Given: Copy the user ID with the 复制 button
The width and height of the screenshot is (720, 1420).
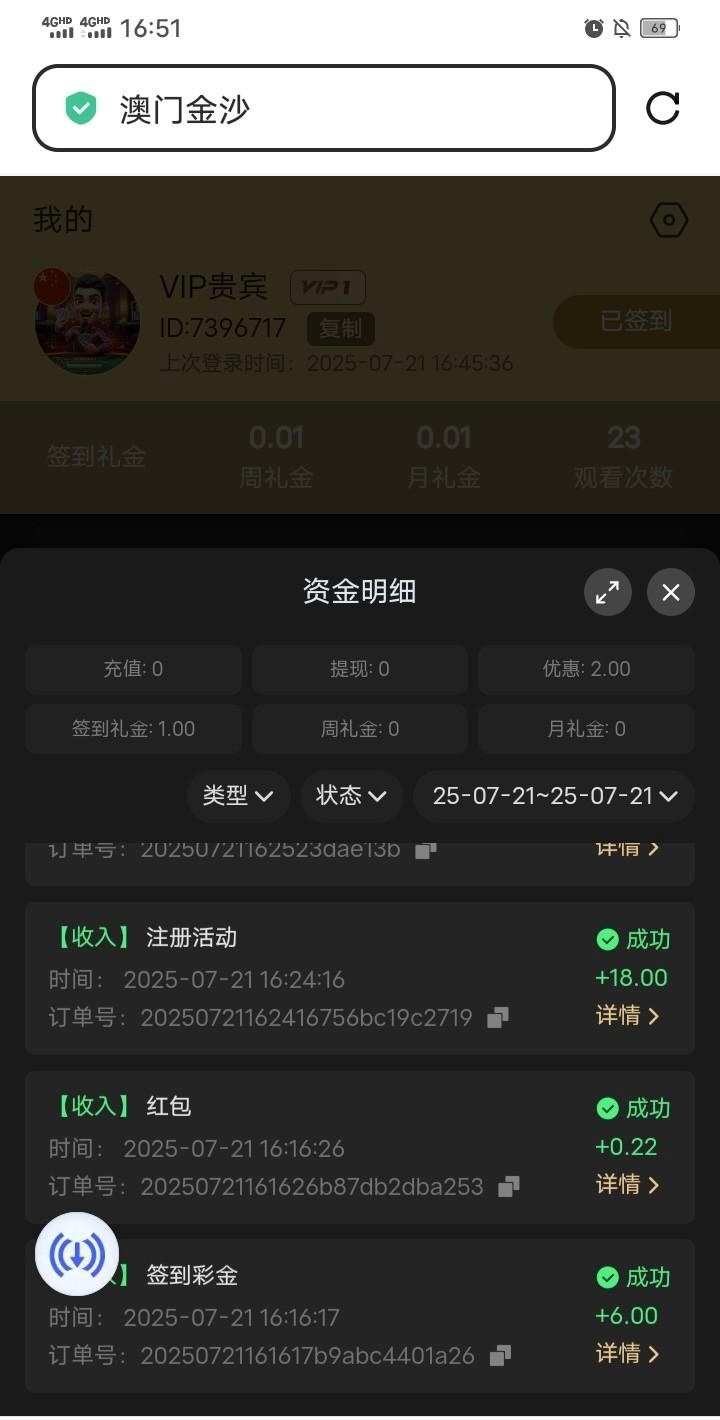Looking at the screenshot, I should (x=340, y=328).
